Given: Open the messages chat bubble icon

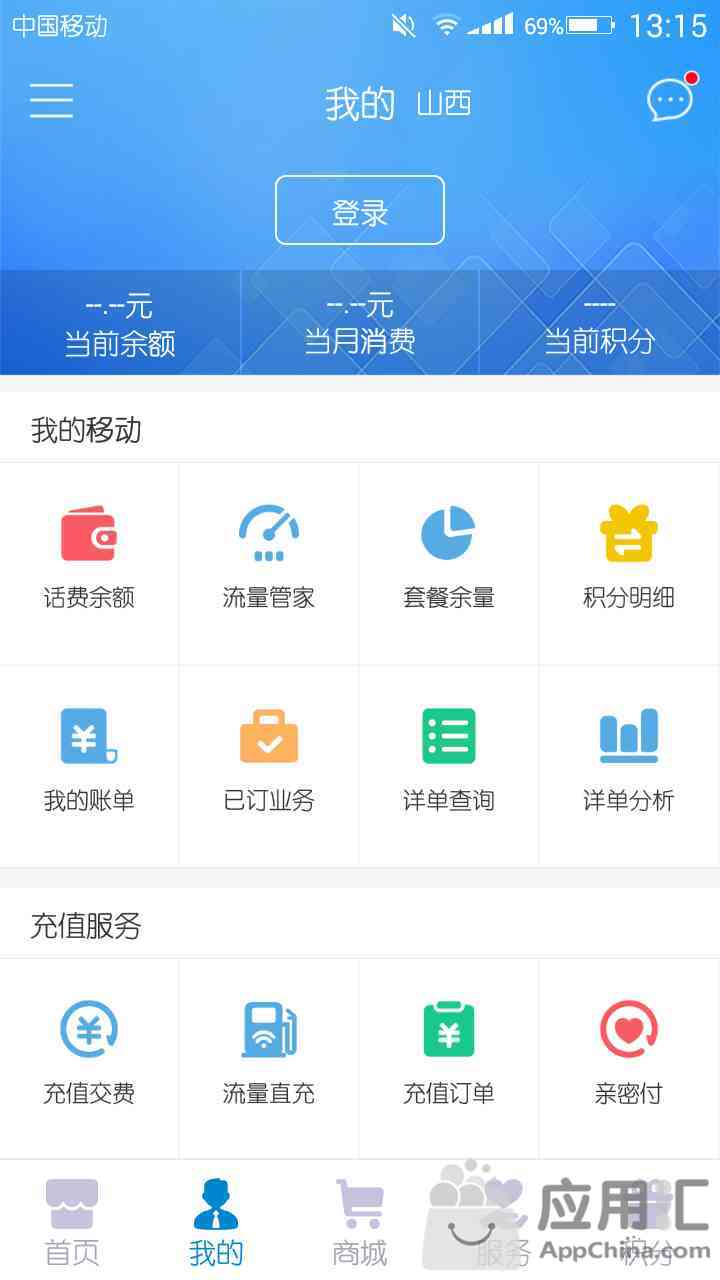Looking at the screenshot, I should click(670, 100).
